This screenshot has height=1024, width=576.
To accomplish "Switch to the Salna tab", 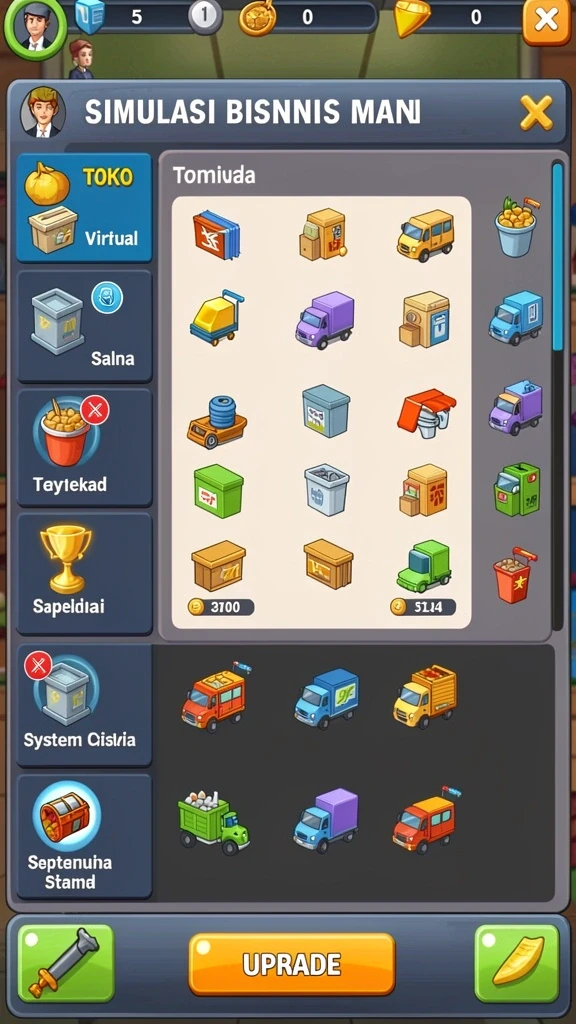I will pyautogui.click(x=84, y=327).
